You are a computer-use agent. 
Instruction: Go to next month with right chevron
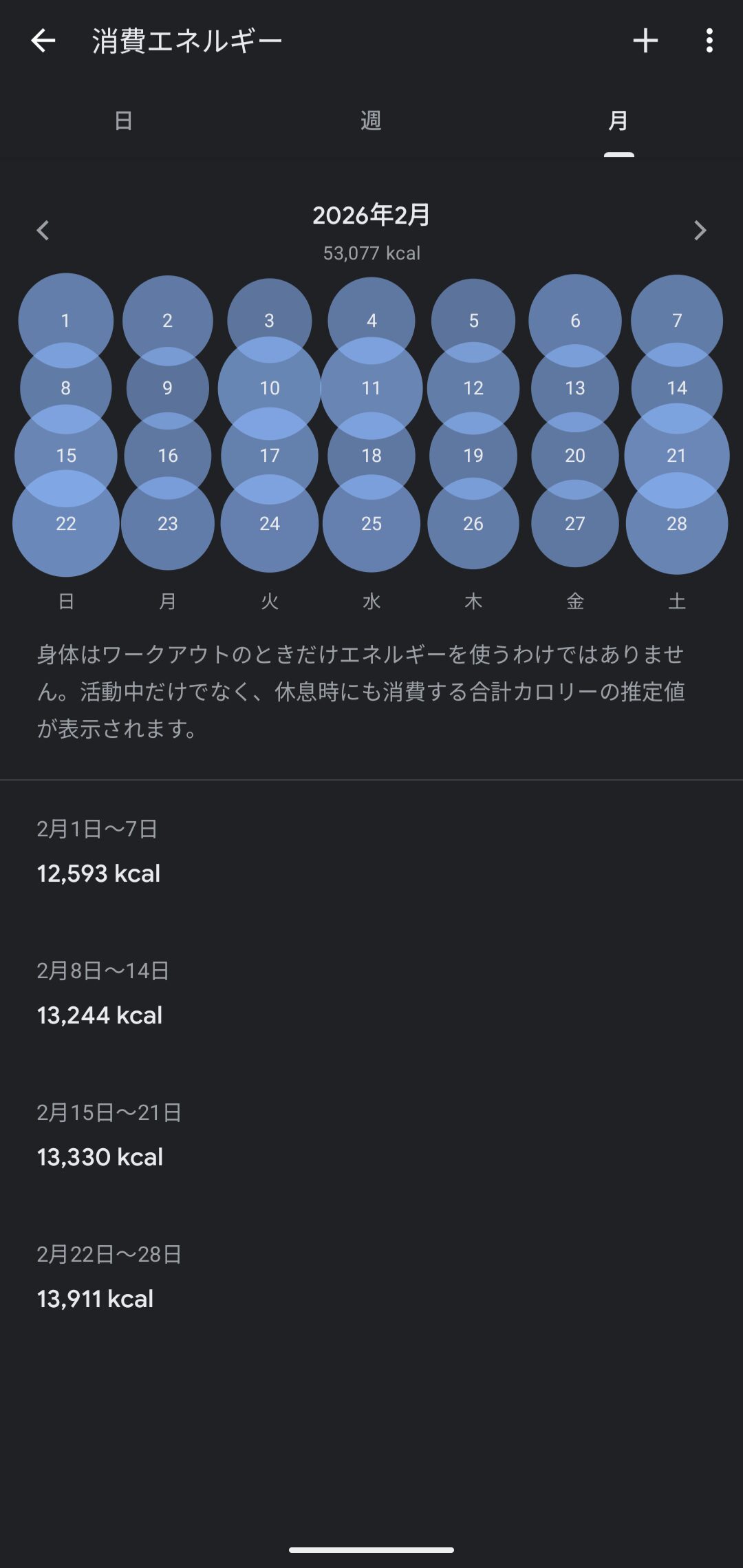pyautogui.click(x=700, y=231)
